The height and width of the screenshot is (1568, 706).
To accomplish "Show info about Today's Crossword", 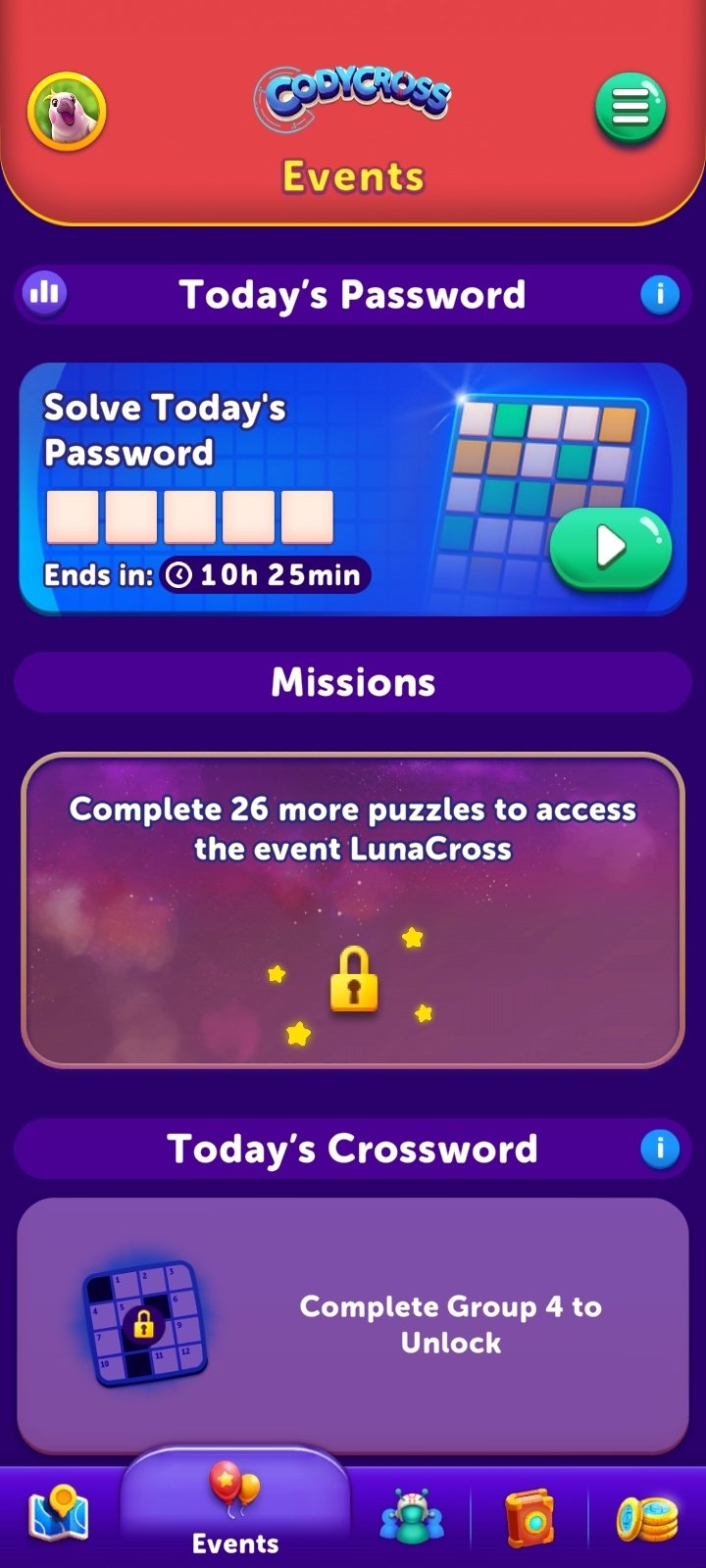I will click(x=660, y=1148).
